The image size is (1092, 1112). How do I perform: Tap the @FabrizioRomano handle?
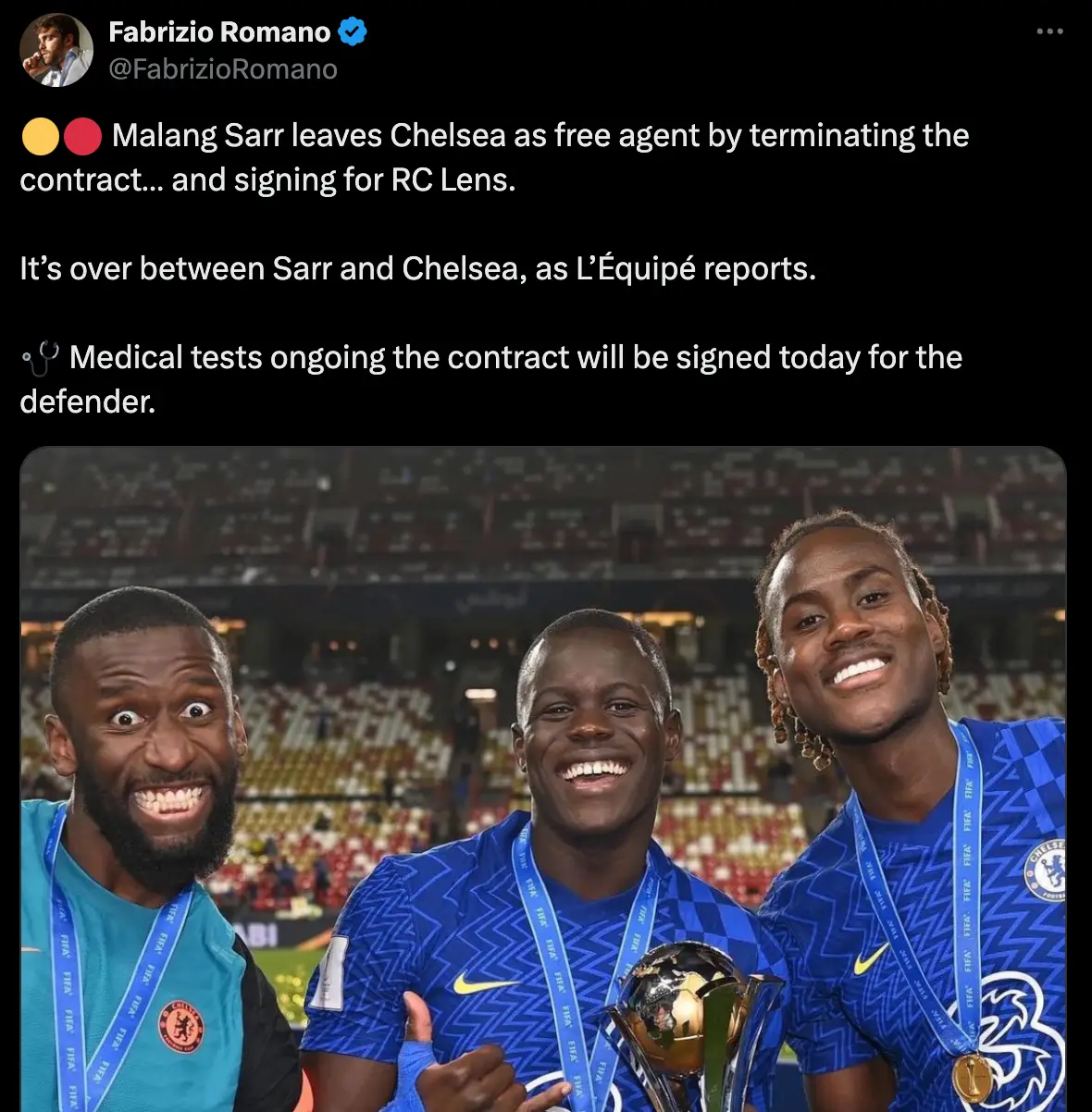223,69
